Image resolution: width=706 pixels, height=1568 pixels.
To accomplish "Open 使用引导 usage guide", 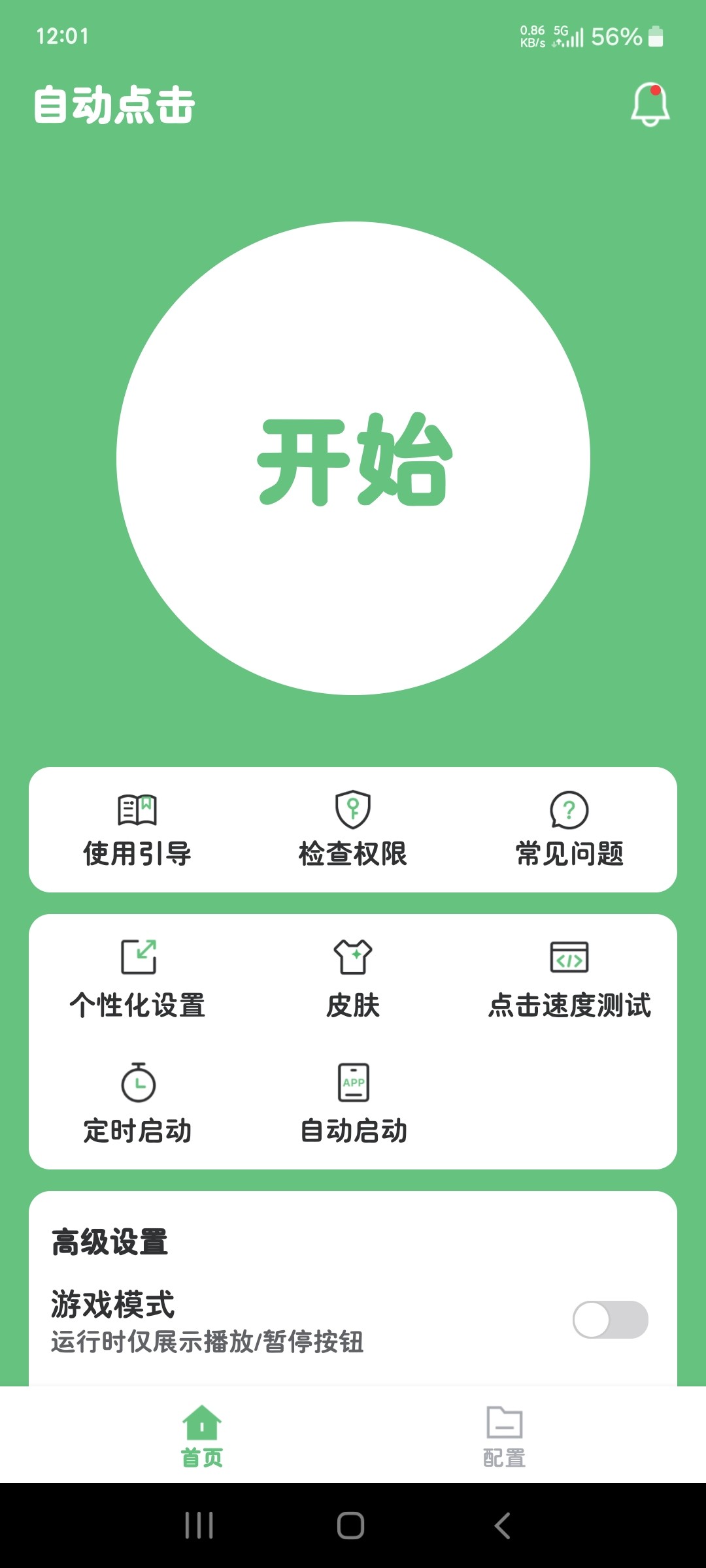I will pyautogui.click(x=137, y=830).
